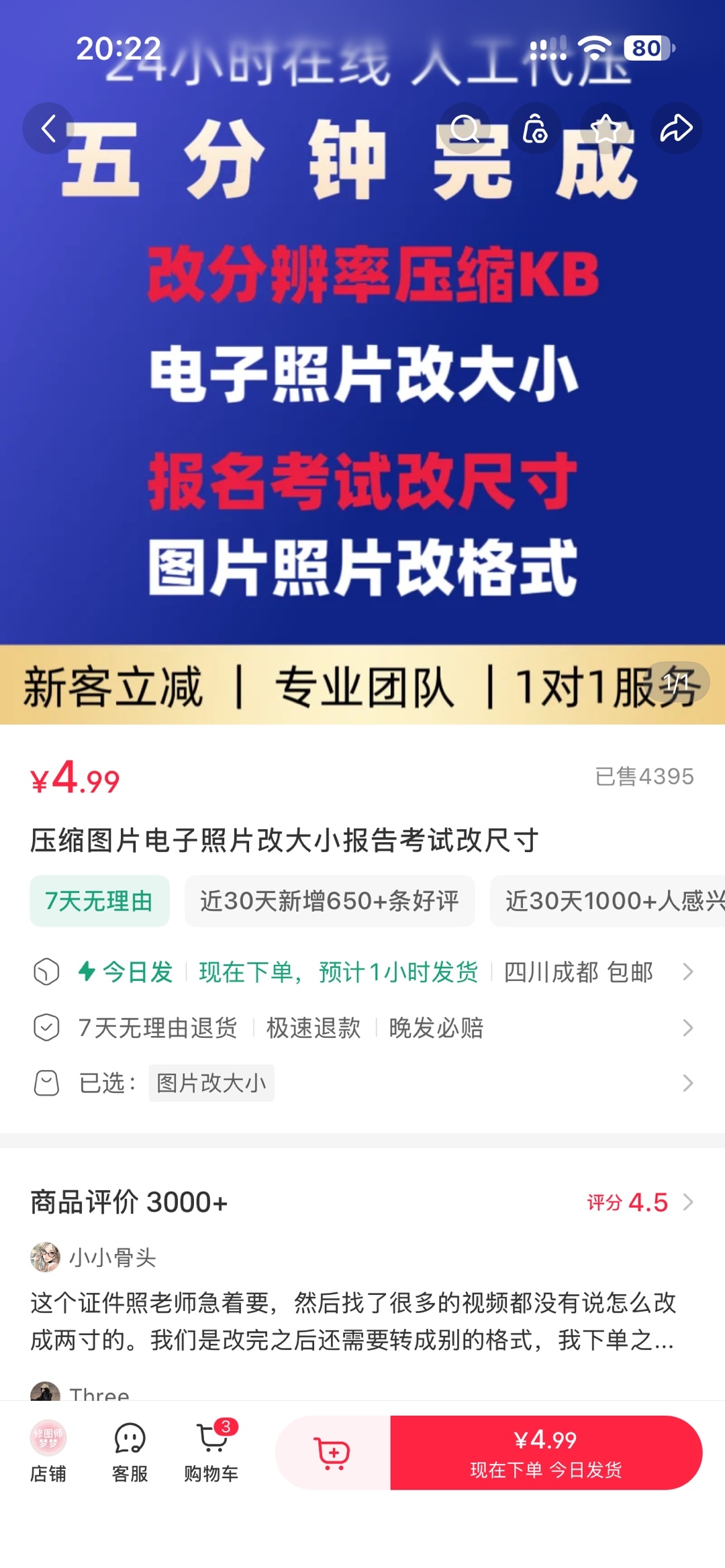Change selected option 图片改大小
Viewport: 725px width, 1568px height.
tap(362, 1083)
